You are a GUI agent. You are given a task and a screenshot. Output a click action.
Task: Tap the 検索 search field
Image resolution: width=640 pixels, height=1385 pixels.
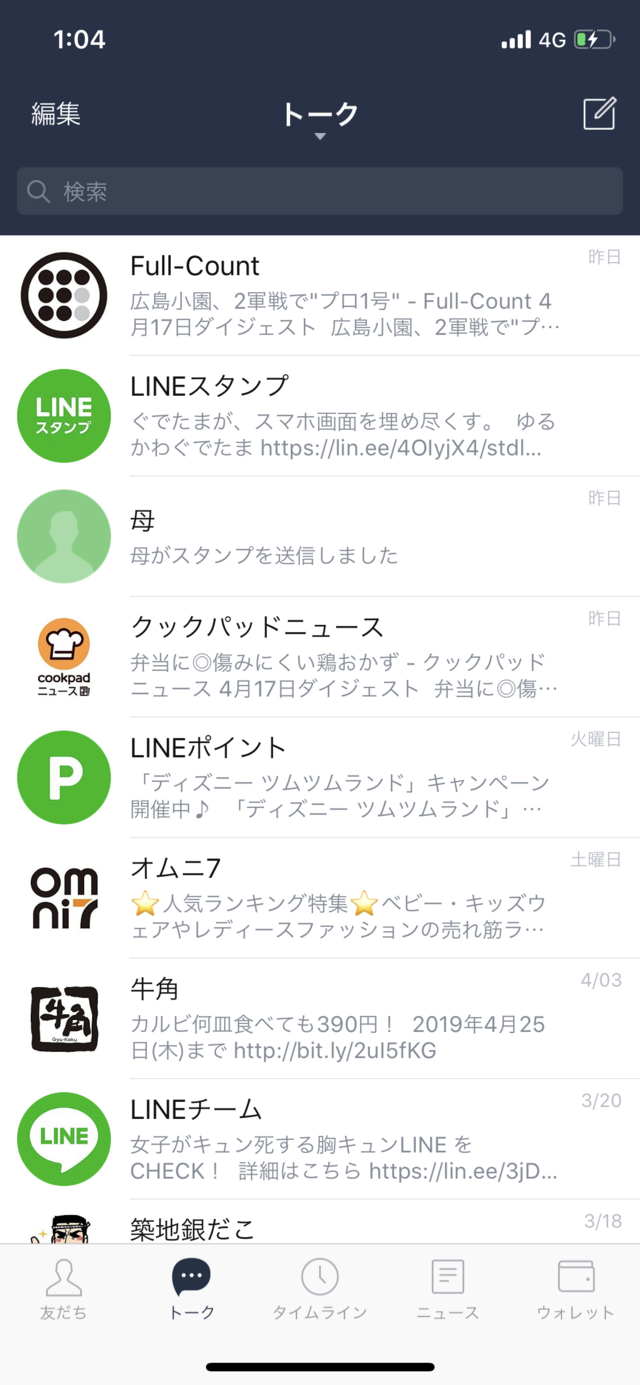pyautogui.click(x=320, y=191)
